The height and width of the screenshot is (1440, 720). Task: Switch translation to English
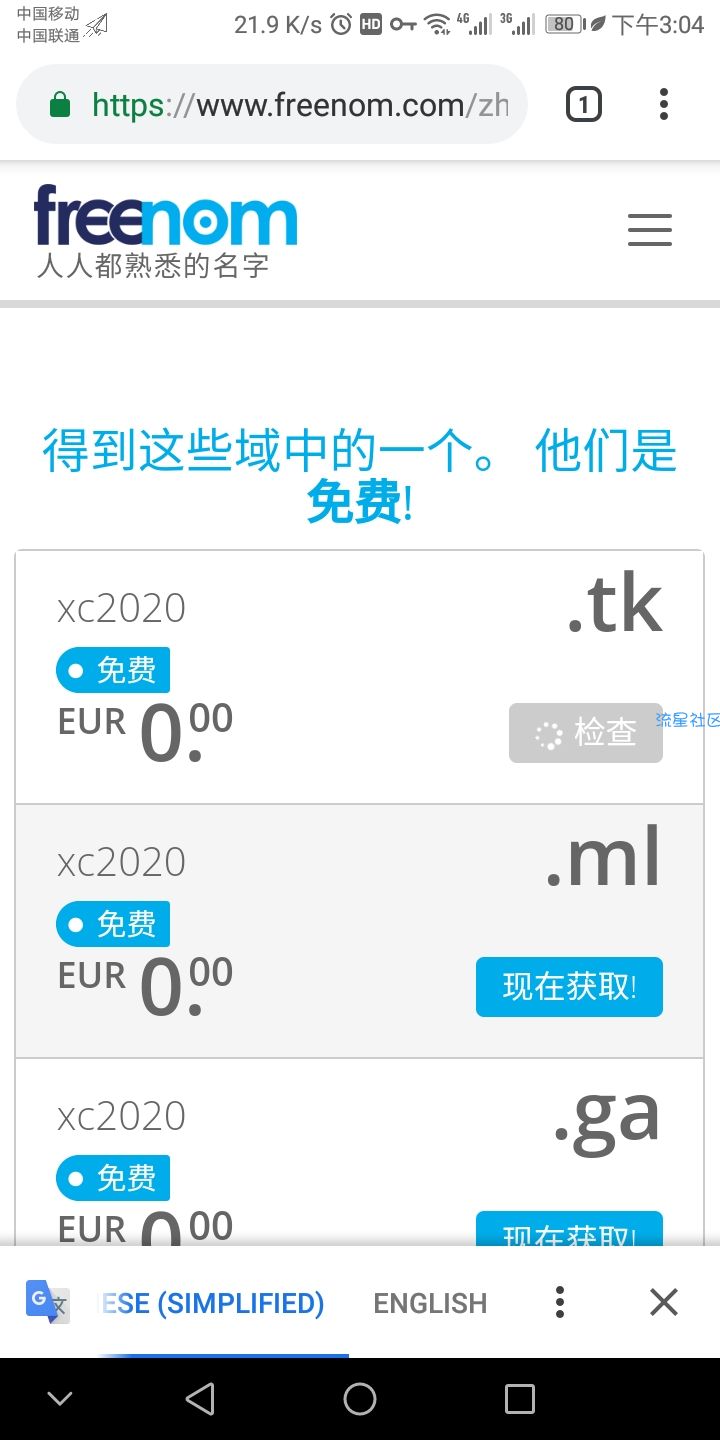coord(430,1303)
